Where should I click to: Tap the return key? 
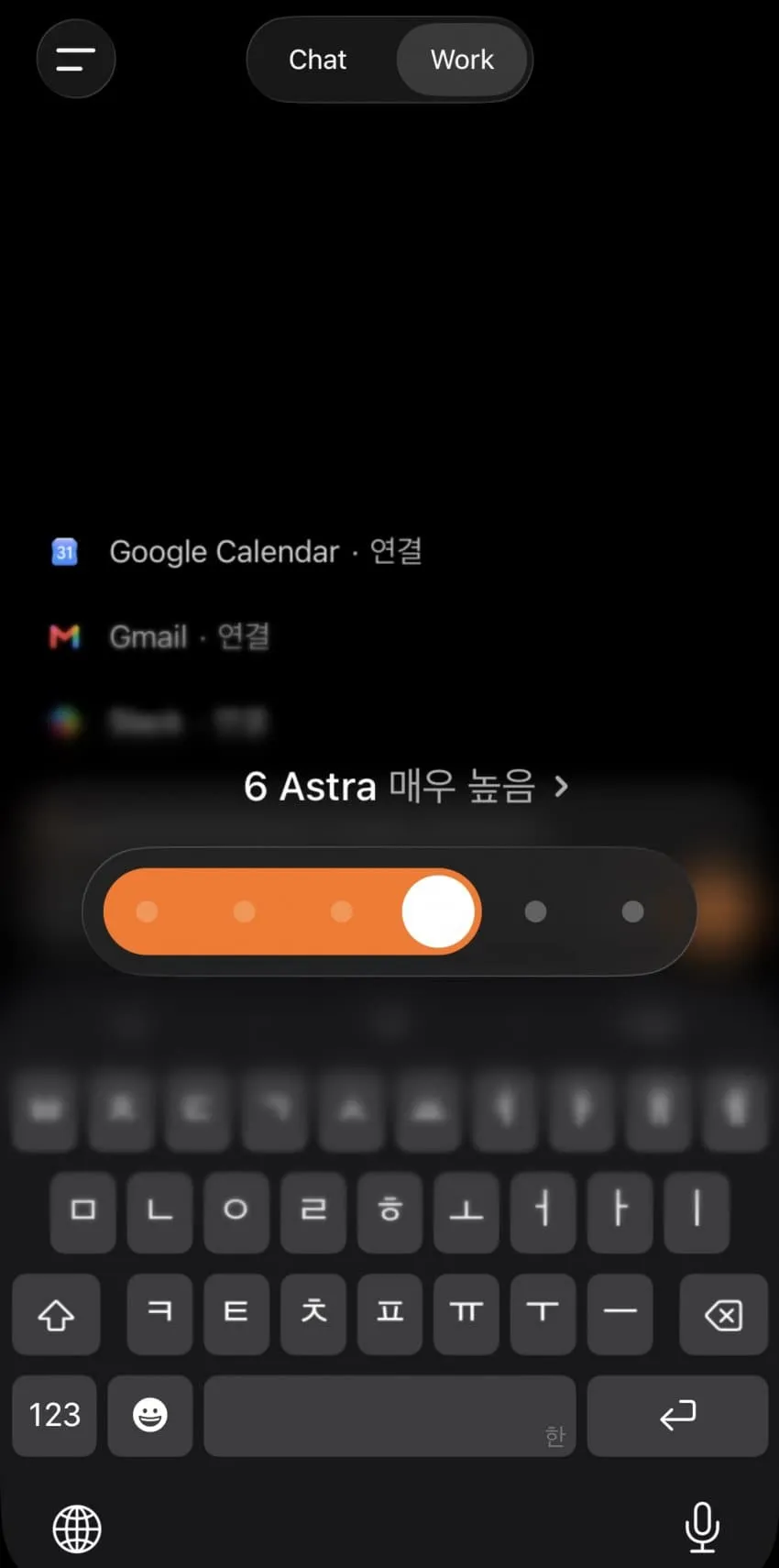coord(677,1415)
